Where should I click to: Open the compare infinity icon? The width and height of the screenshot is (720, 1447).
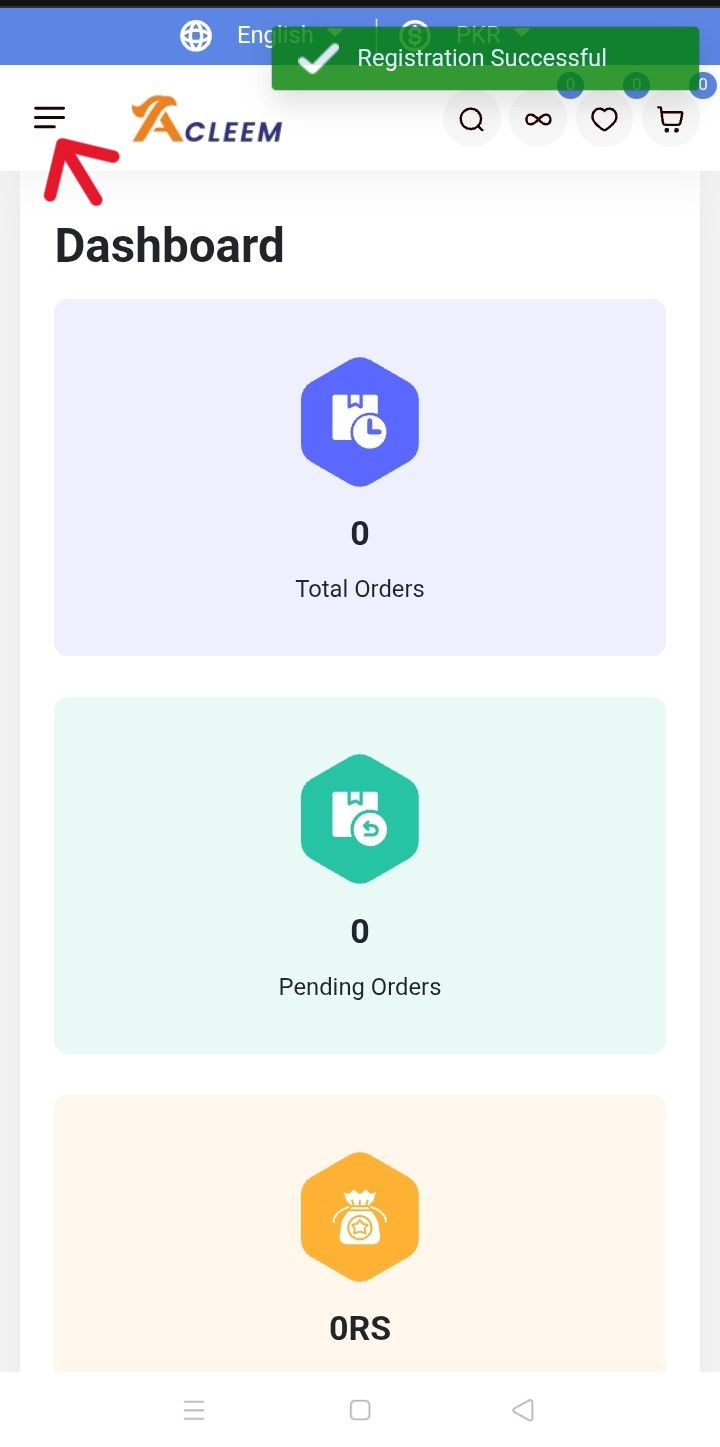[538, 120]
